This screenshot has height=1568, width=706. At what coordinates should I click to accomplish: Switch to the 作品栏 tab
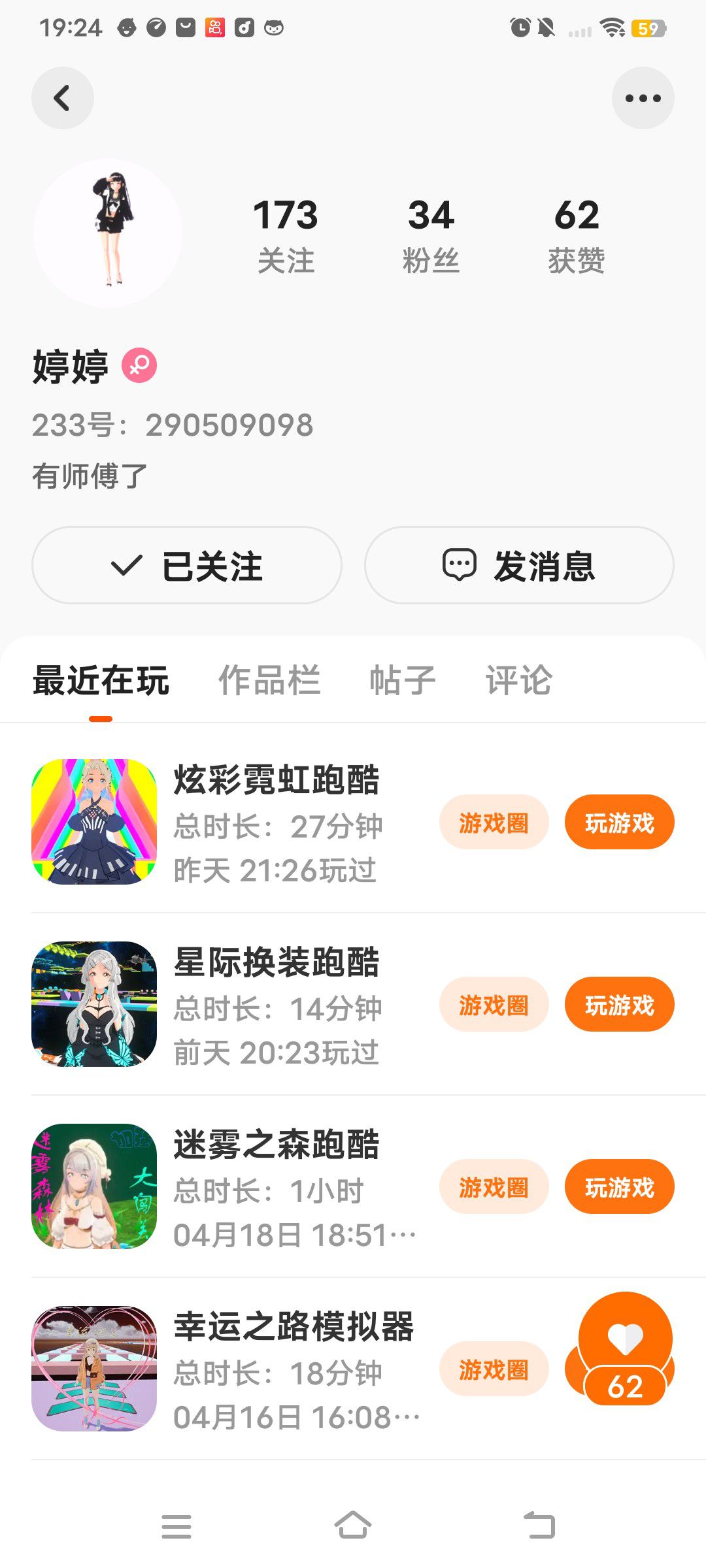[x=269, y=680]
